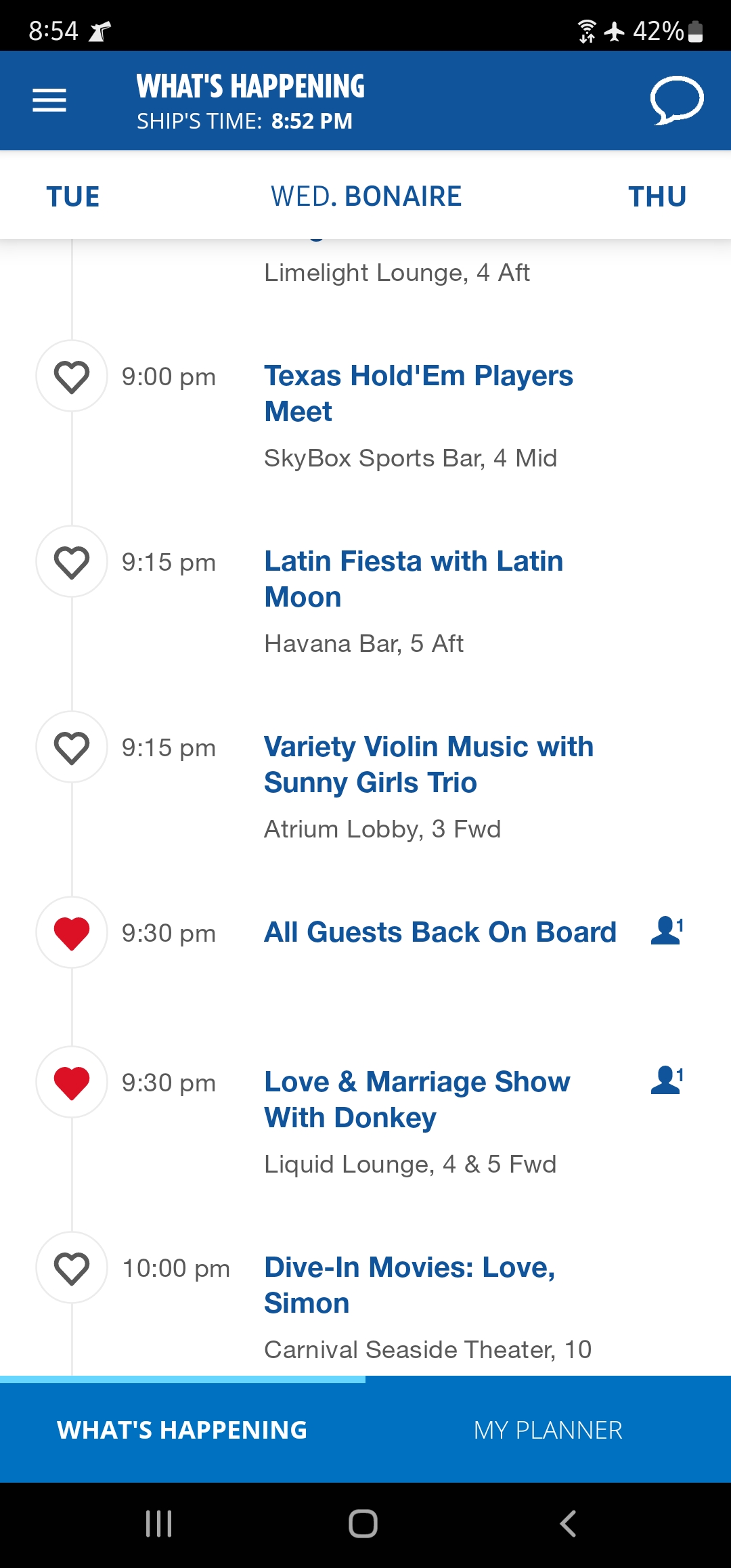Image resolution: width=731 pixels, height=1568 pixels.
Task: Select the What's Happening bottom tab
Action: [x=183, y=1430]
